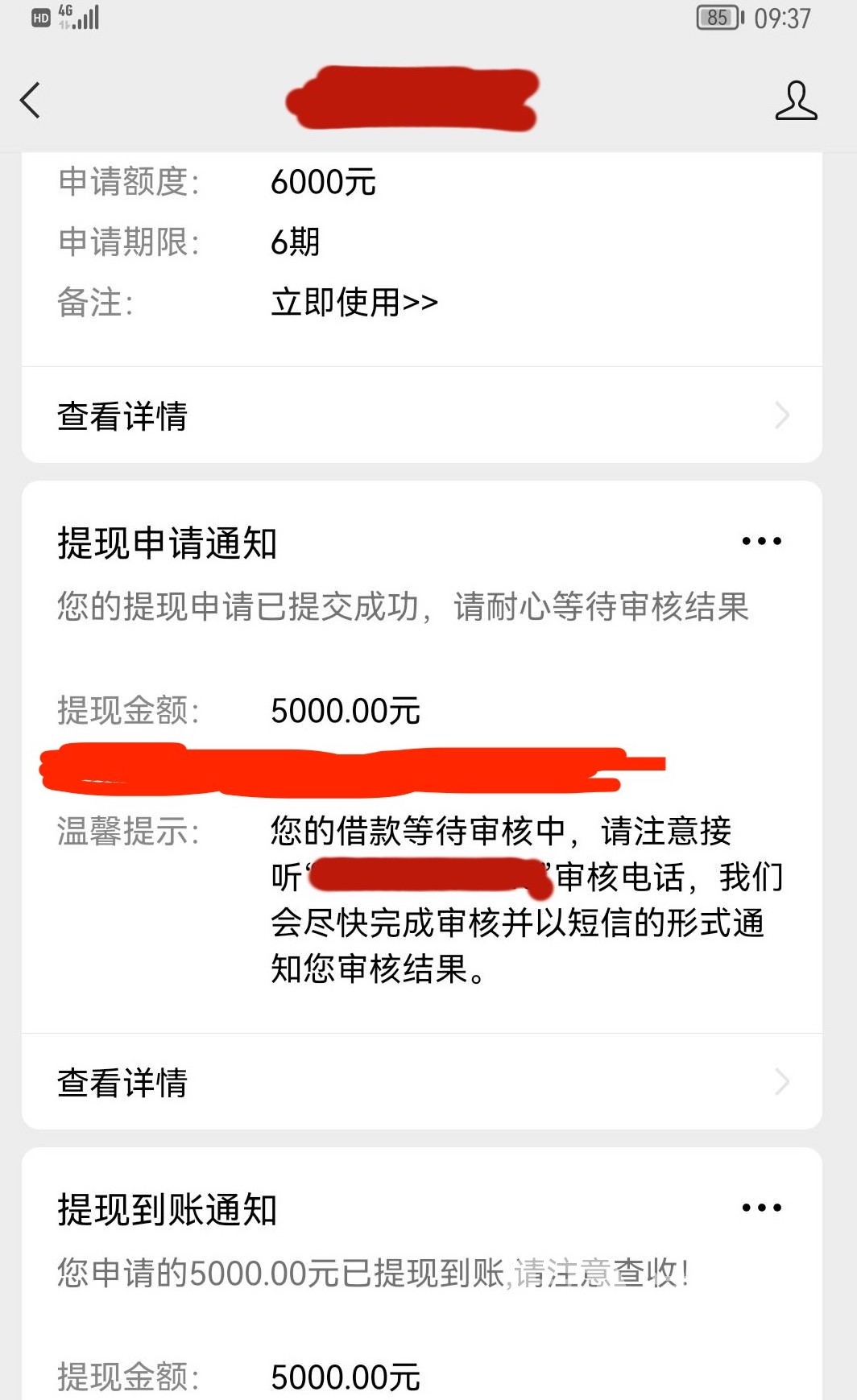Viewport: 857px width, 1400px height.
Task: Open more options on 提现到账通知
Action: pos(761,1208)
